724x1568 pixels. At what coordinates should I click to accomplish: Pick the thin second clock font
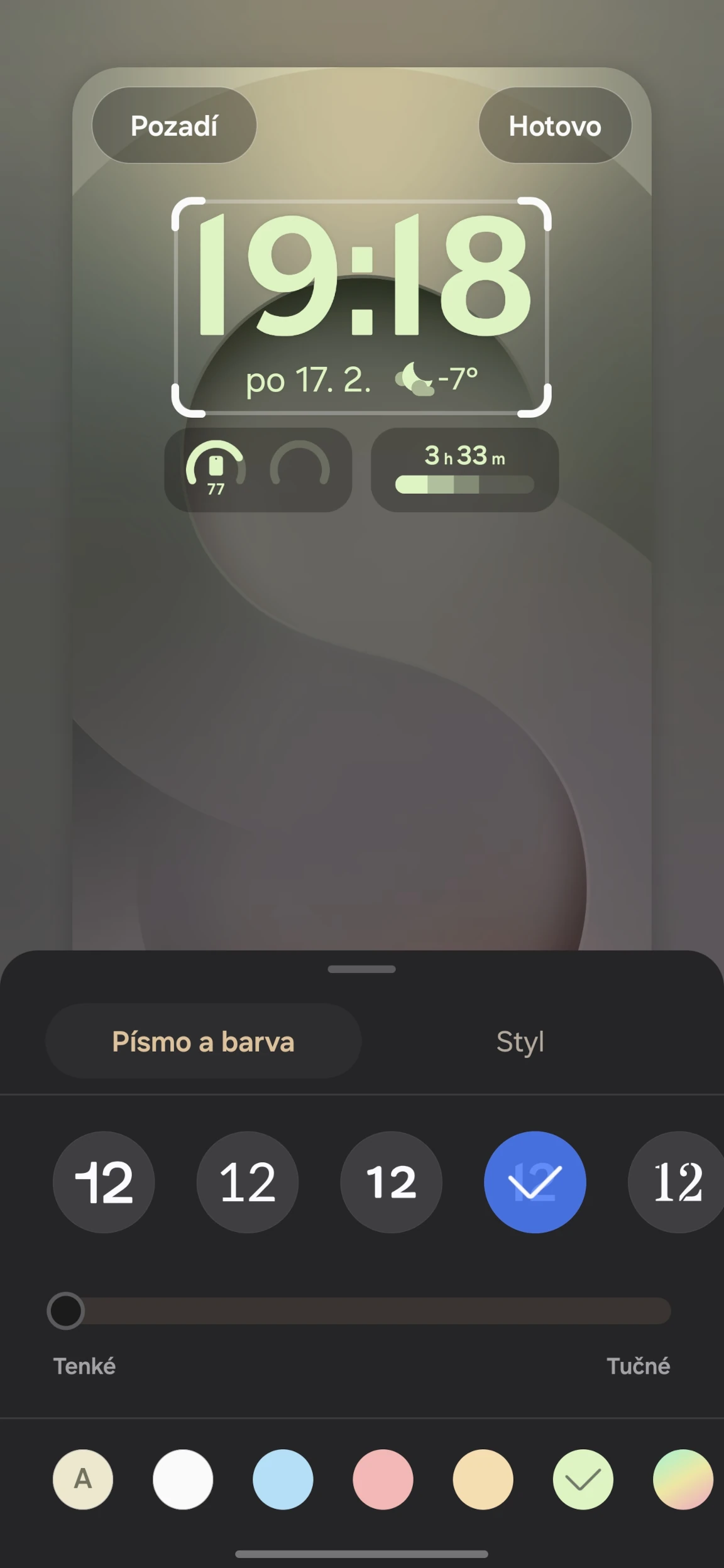click(x=248, y=1182)
